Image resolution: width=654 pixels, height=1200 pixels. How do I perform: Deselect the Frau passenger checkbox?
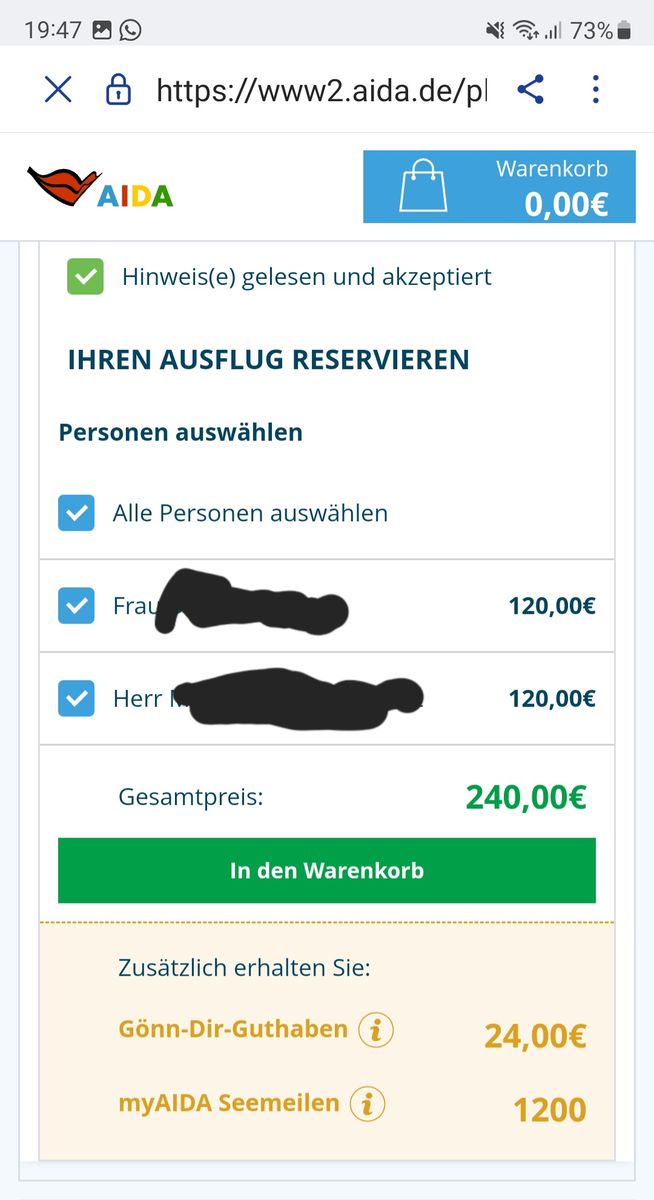(76, 606)
